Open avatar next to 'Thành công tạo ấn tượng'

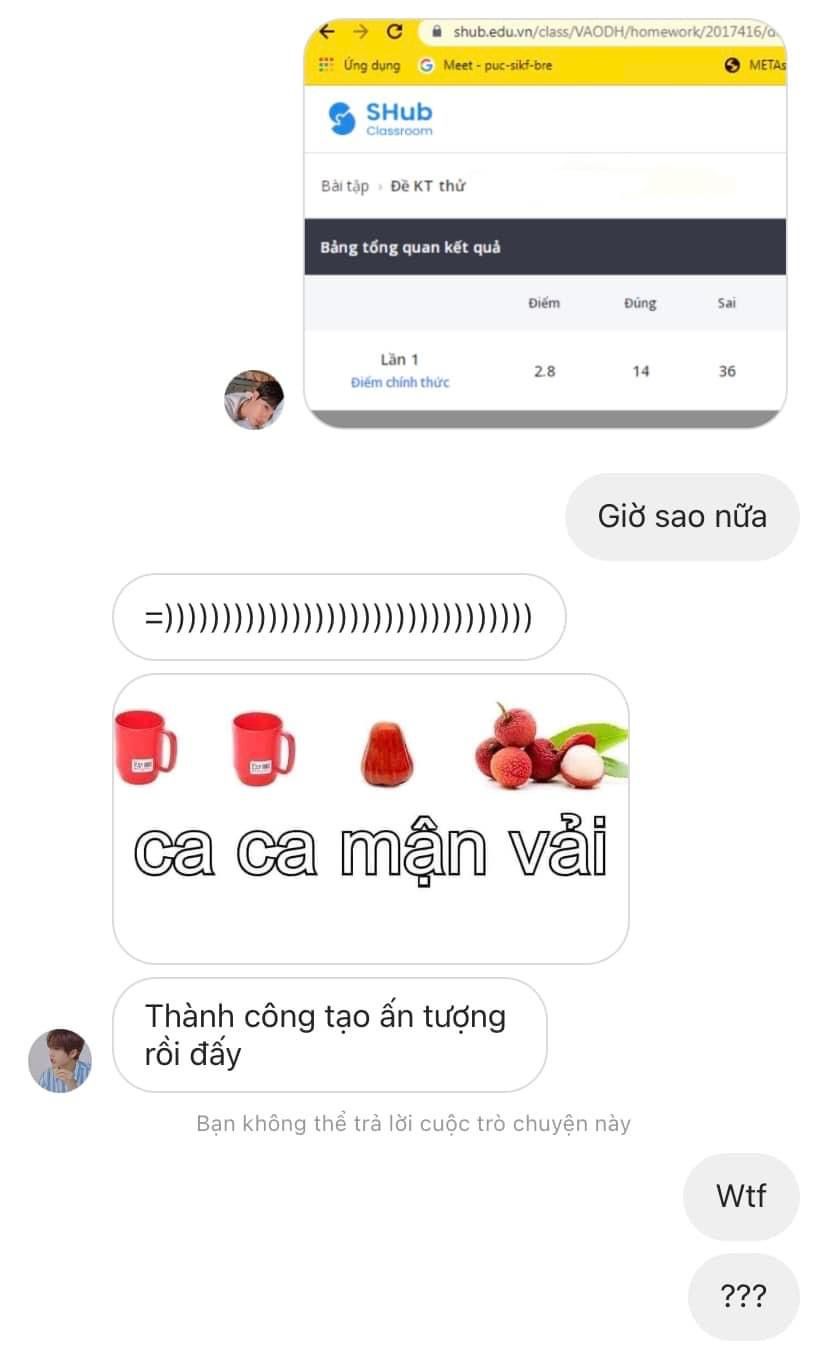click(x=60, y=1060)
